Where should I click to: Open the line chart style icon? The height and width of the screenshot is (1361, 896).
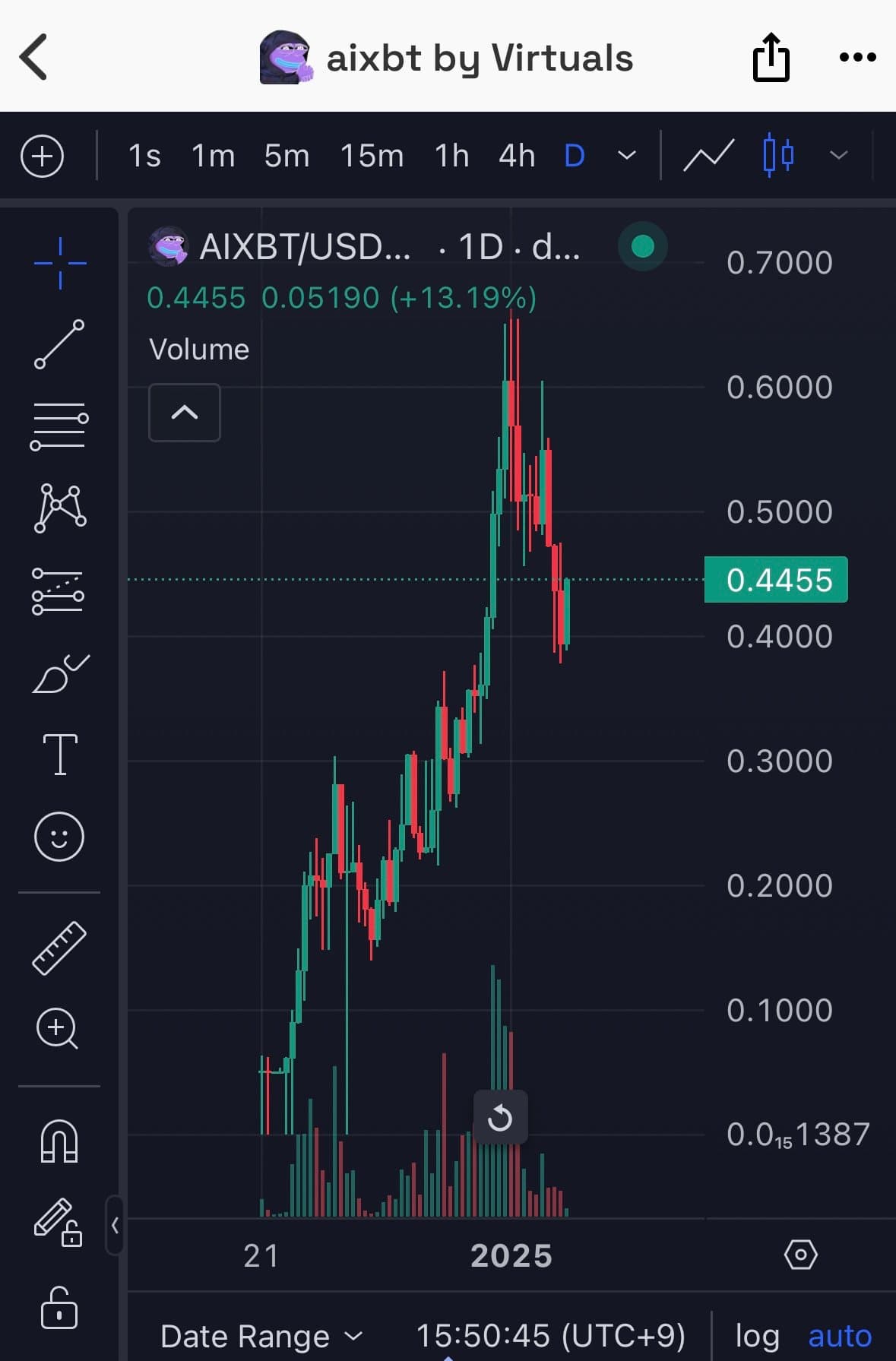tap(708, 157)
